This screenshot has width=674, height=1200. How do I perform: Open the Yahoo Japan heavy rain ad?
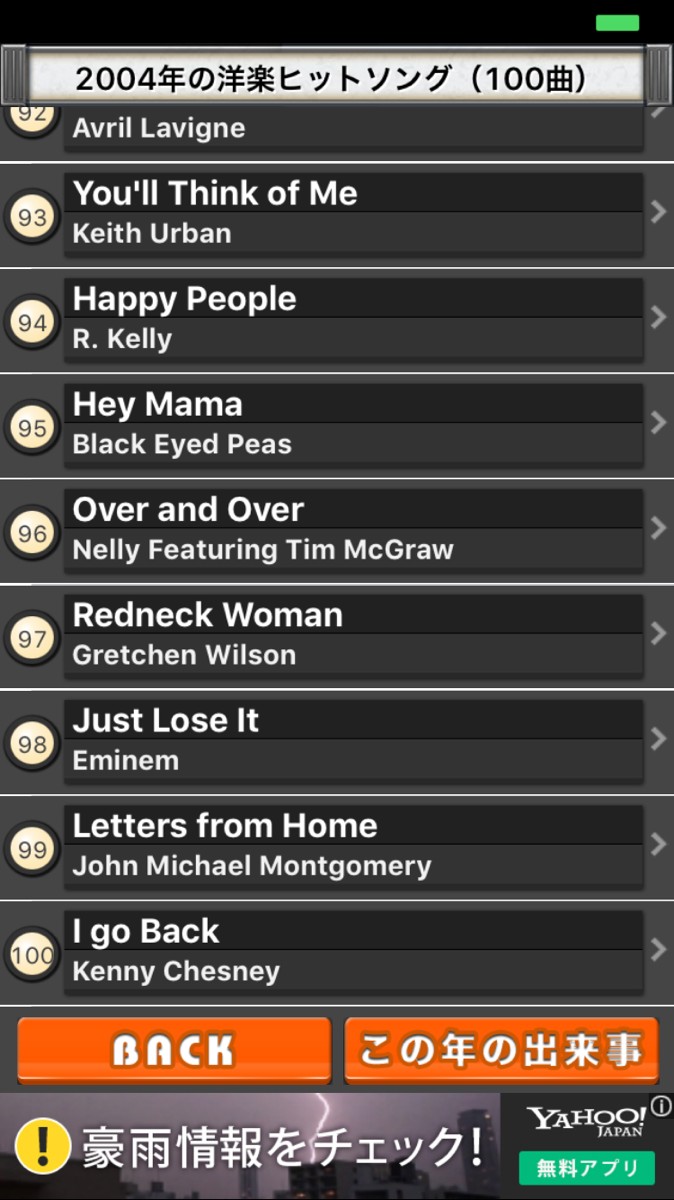pyautogui.click(x=300, y=1147)
